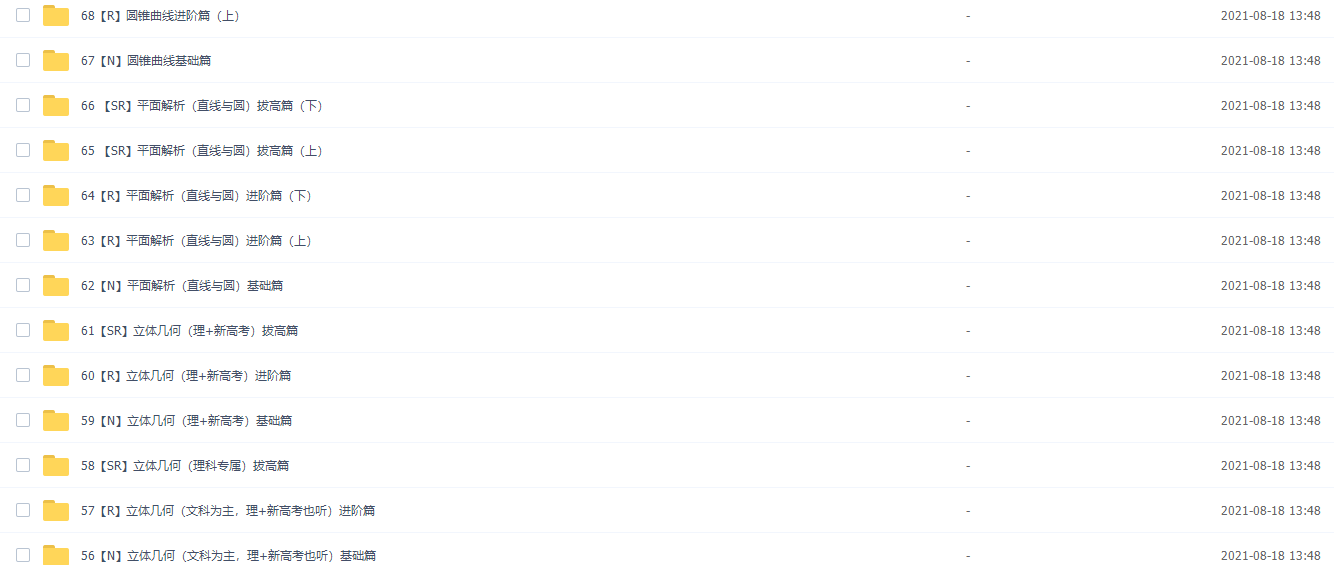Tick checkbox next to 63 平面解析进阶篇（上）
This screenshot has height=565, width=1334.
[23, 240]
